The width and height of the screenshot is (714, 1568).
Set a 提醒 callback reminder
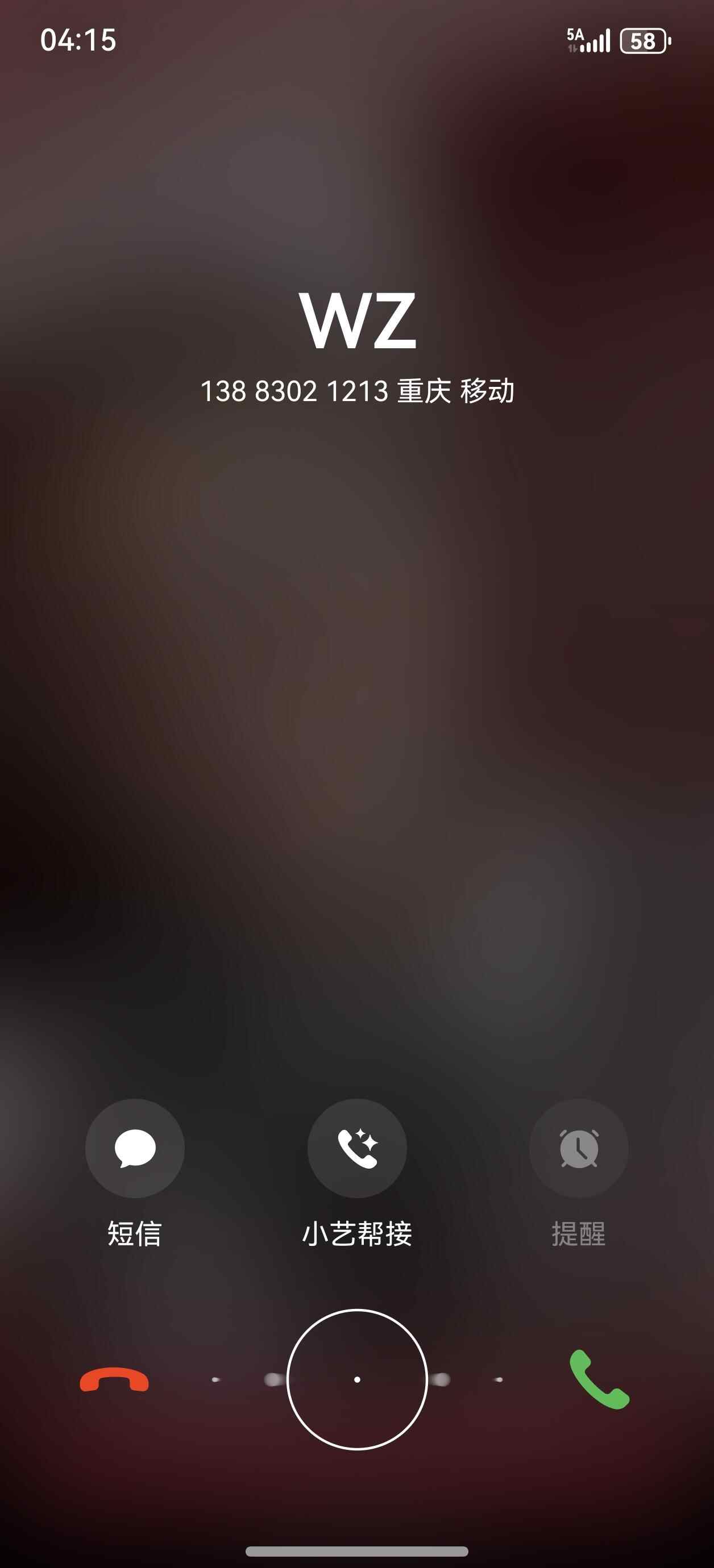[578, 1148]
